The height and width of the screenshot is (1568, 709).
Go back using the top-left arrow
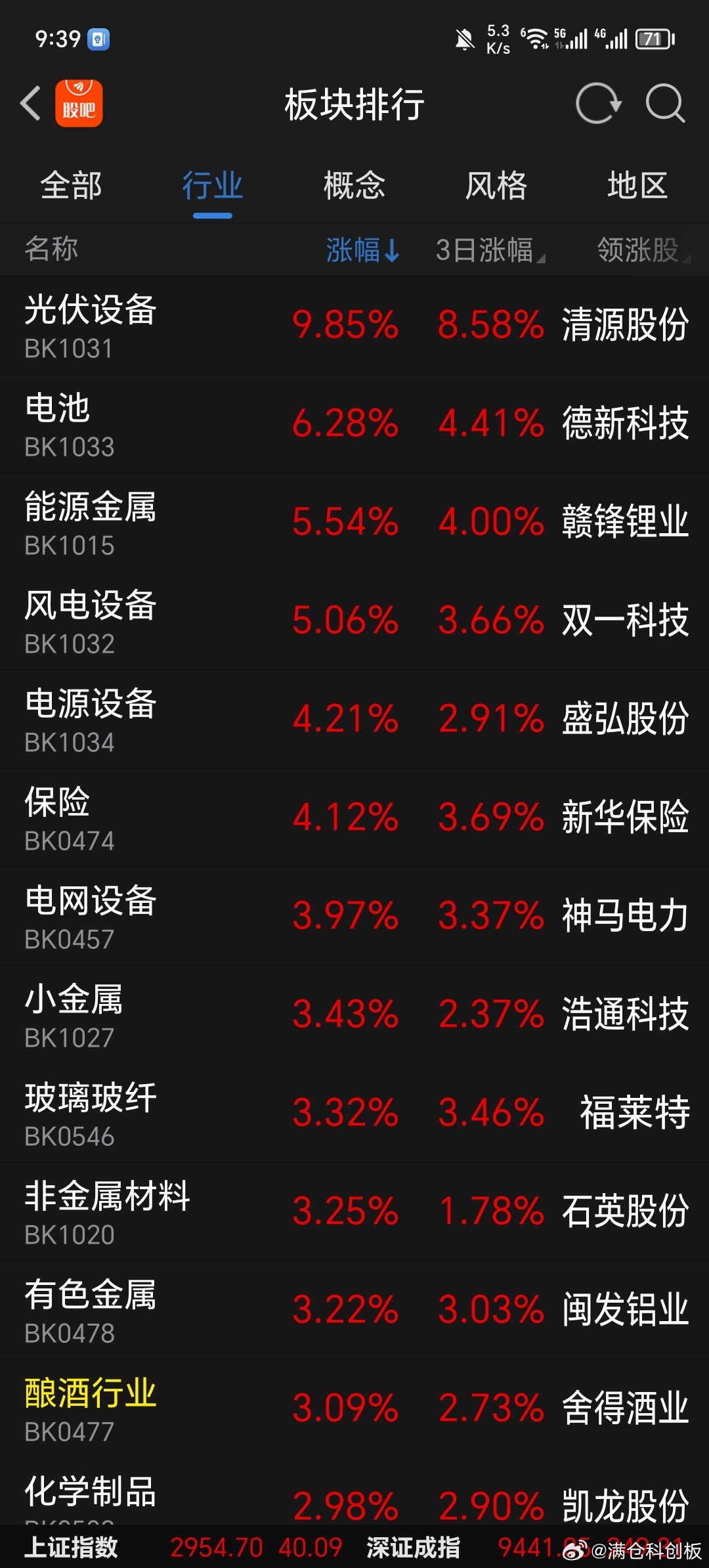(31, 104)
